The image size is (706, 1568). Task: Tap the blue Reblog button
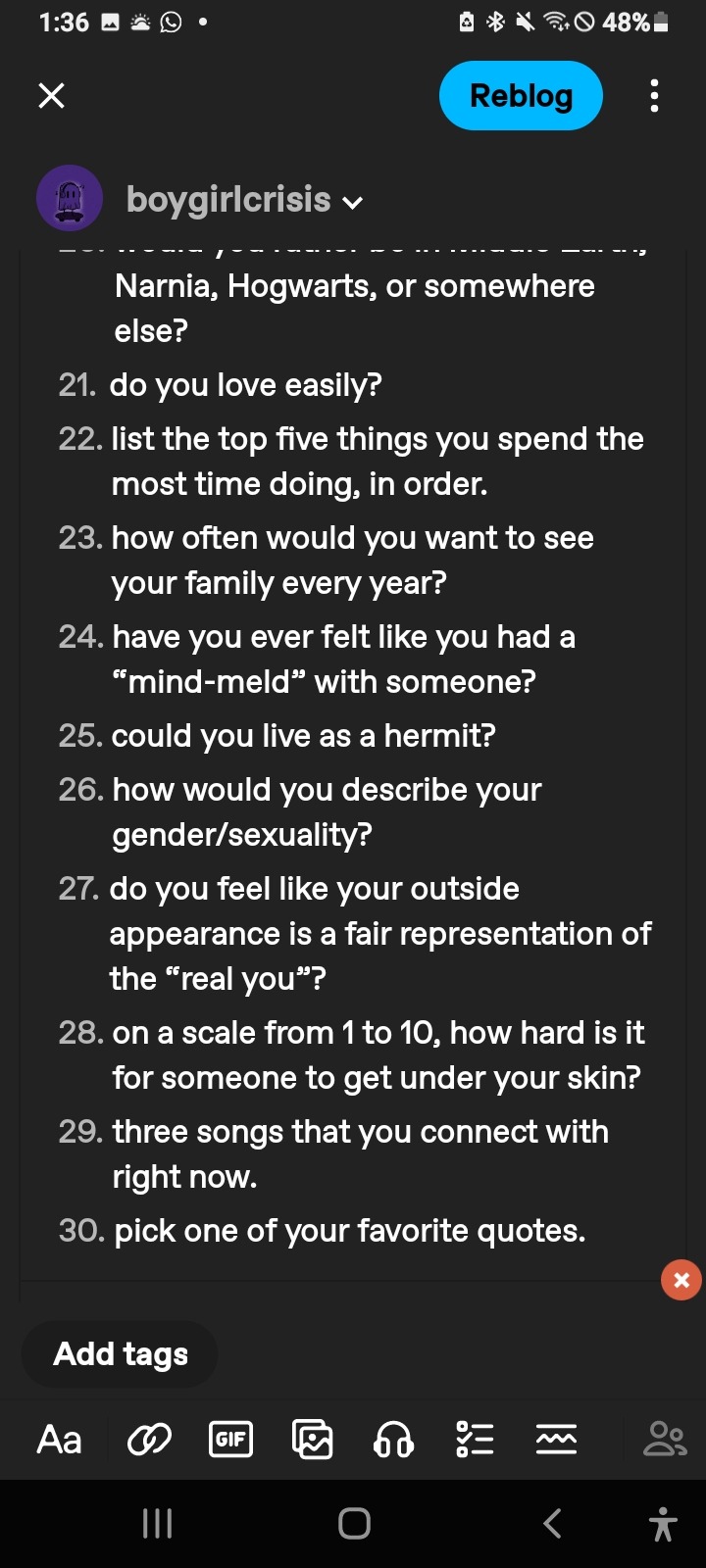coord(521,95)
